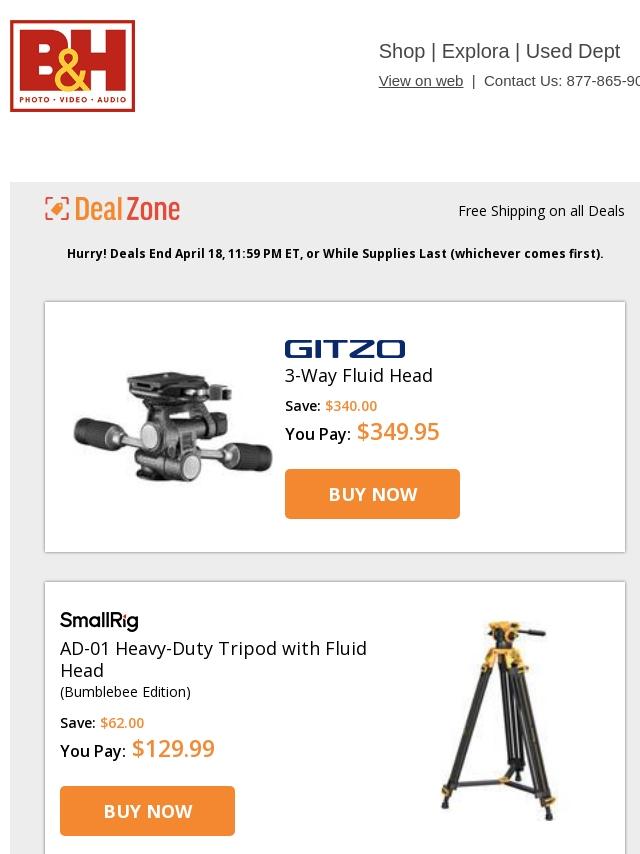This screenshot has height=854, width=640.
Task: Open the View on web link
Action: 420,81
